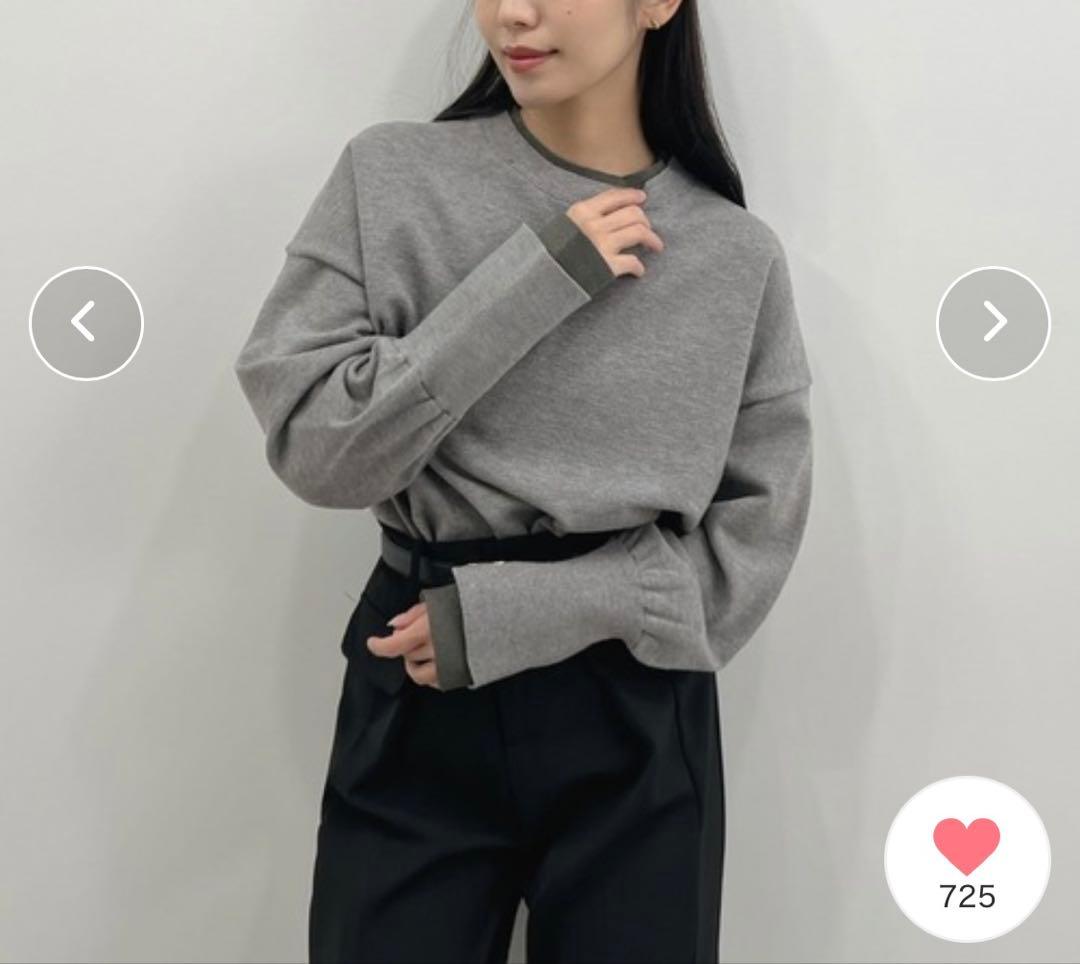Show the next product photo
1080x964 pixels.
click(993, 323)
